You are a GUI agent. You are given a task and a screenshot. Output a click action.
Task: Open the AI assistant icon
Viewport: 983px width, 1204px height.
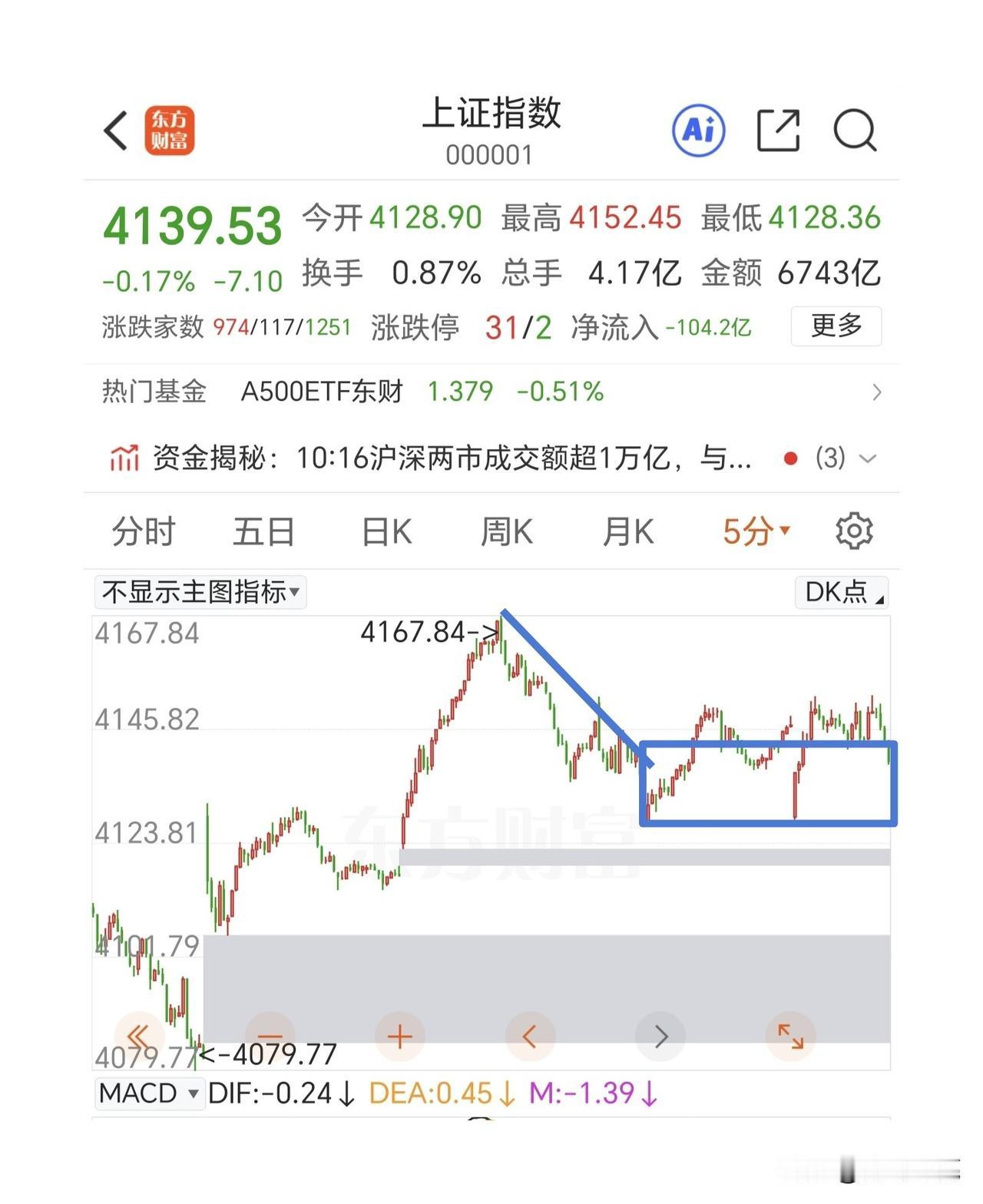coord(700,131)
